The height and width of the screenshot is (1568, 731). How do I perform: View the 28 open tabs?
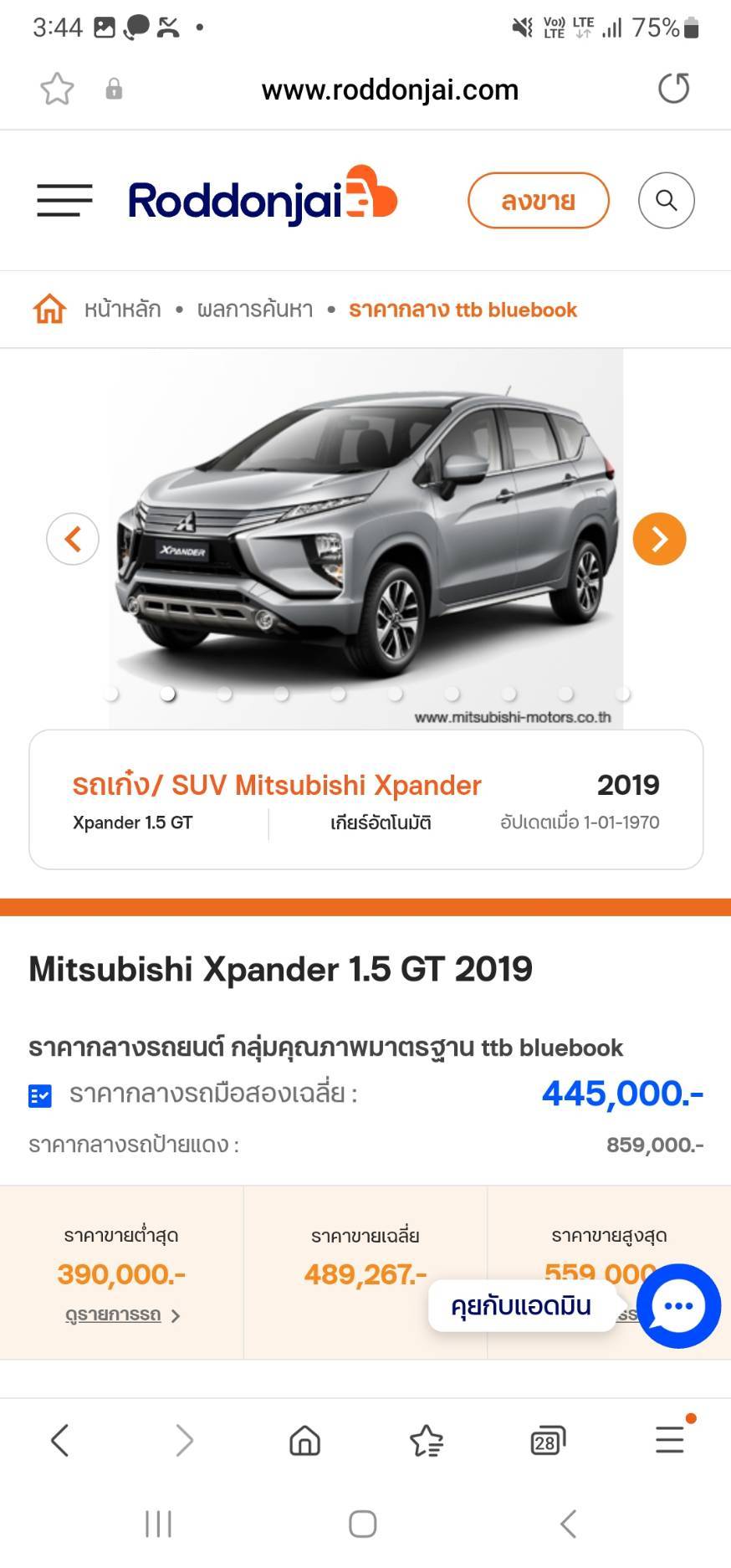[x=548, y=1441]
